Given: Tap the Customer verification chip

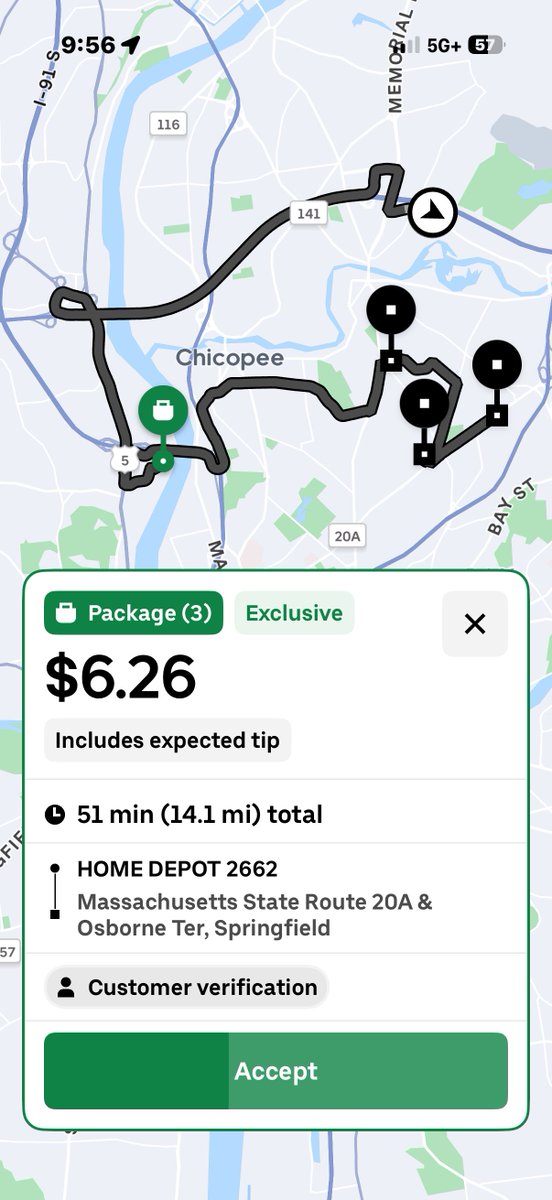Looking at the screenshot, I should pos(187,988).
